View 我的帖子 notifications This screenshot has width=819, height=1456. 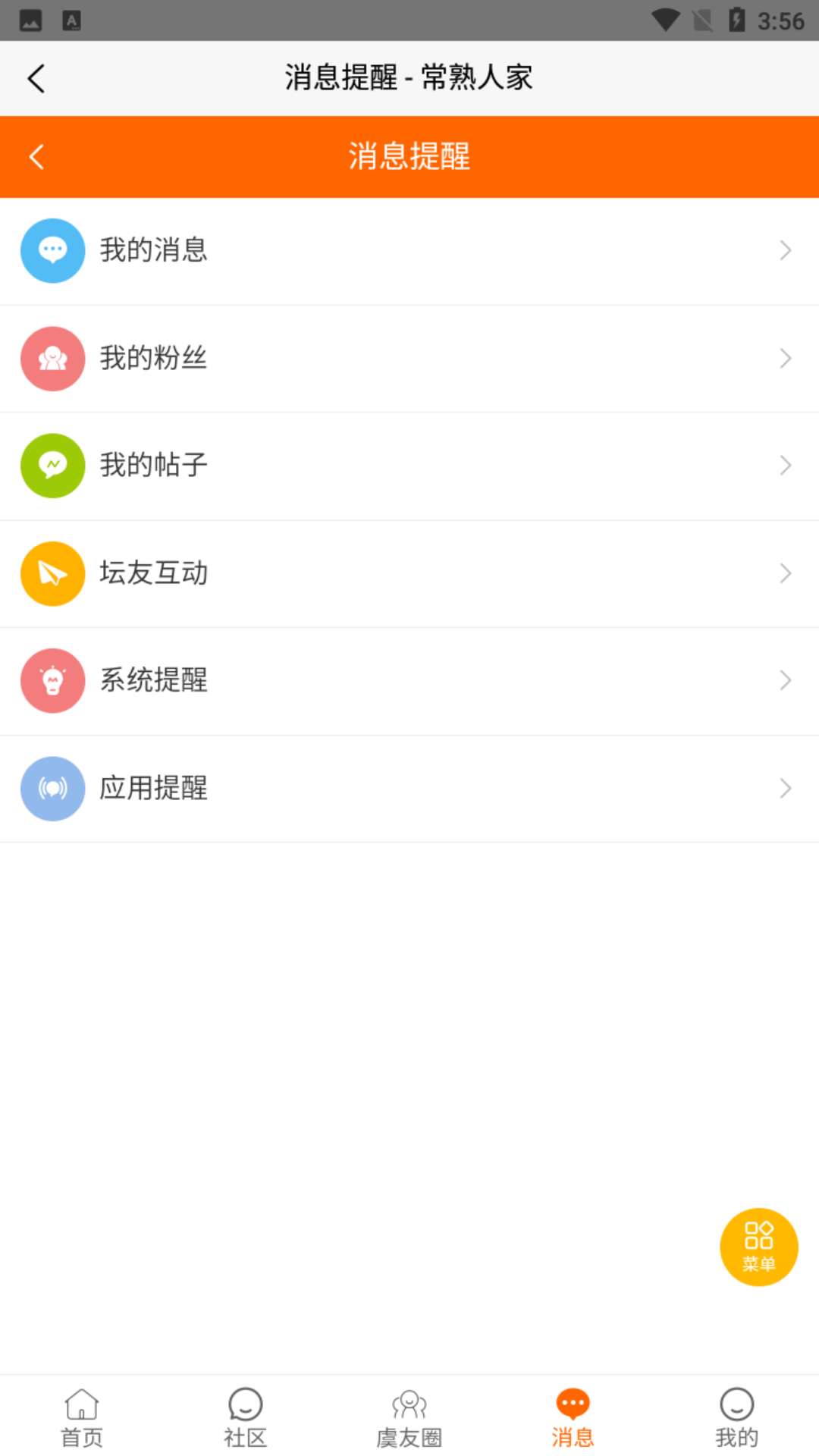409,466
